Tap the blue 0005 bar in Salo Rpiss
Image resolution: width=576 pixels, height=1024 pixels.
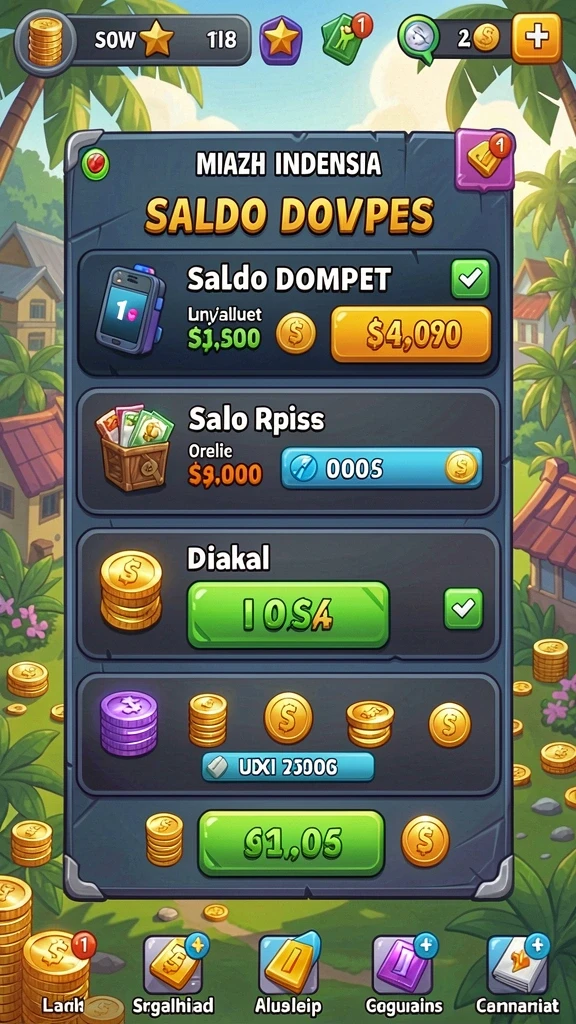point(381,468)
